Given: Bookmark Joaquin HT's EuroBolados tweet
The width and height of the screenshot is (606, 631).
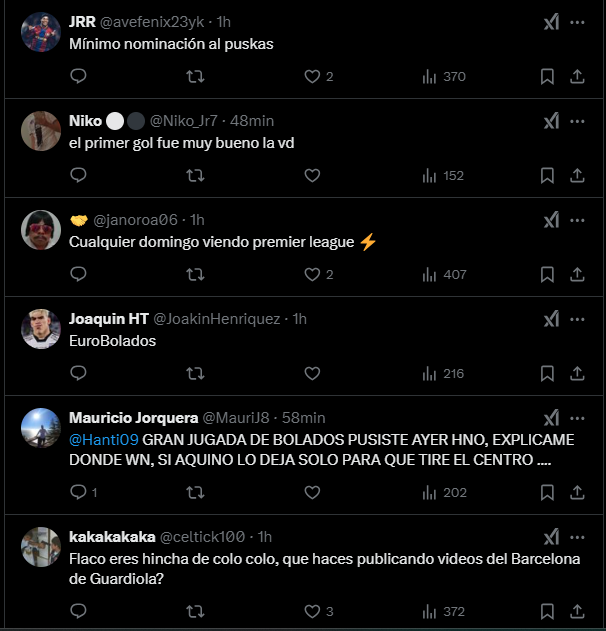Looking at the screenshot, I should pyautogui.click(x=547, y=373).
